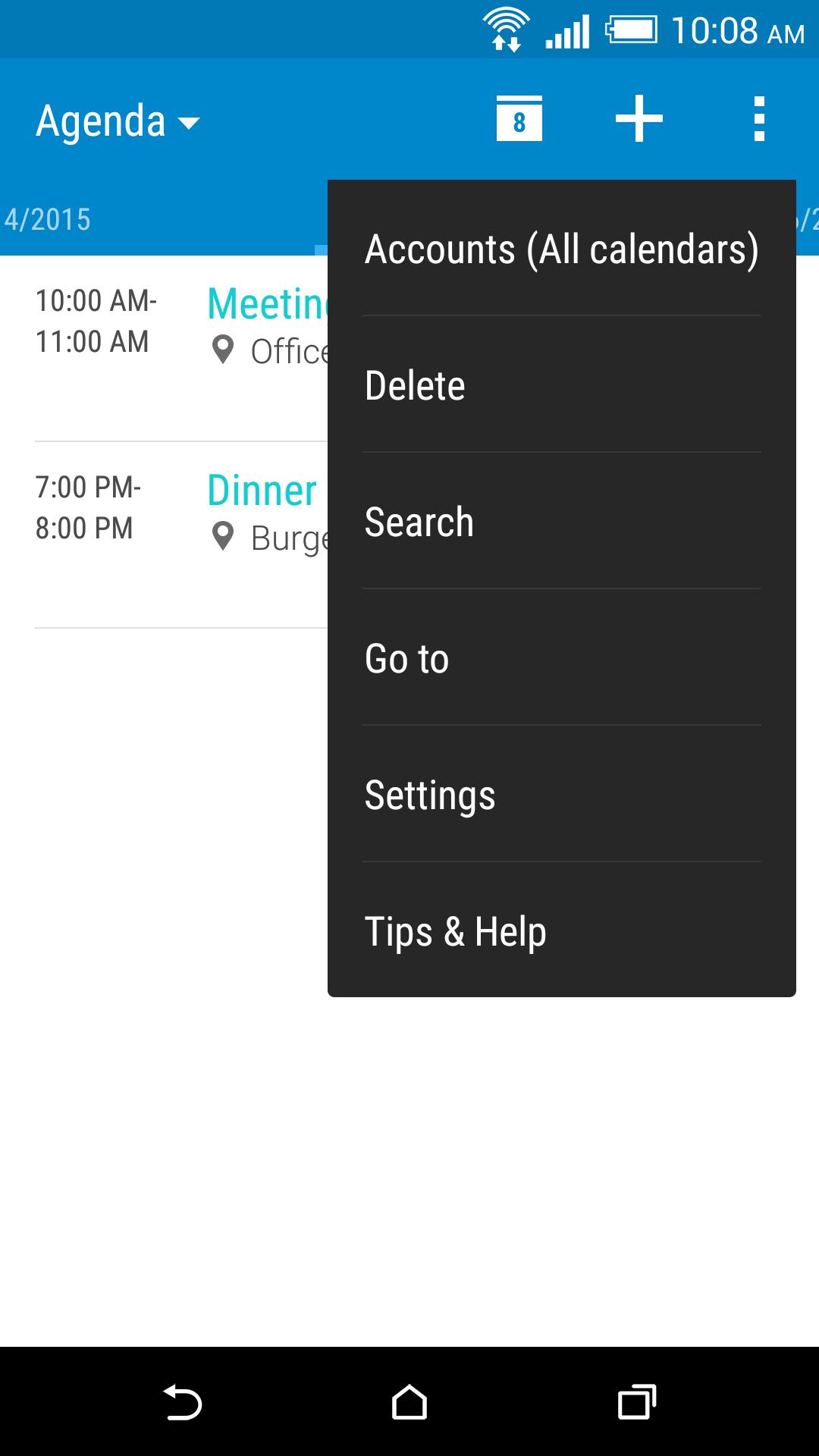This screenshot has width=819, height=1456.
Task: Tap the three-dot overflow icon
Action: [758, 119]
